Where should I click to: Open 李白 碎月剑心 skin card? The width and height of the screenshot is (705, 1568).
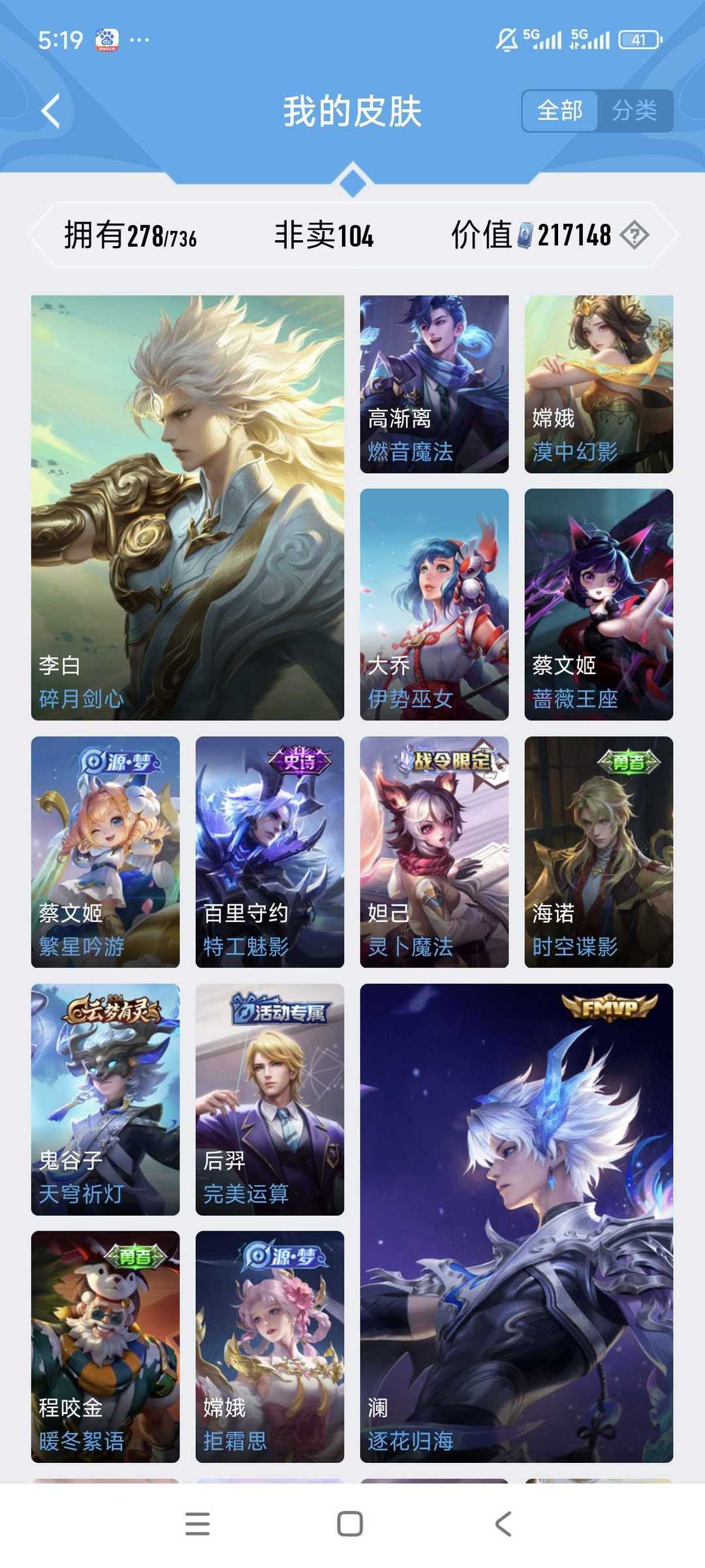pyautogui.click(x=187, y=508)
